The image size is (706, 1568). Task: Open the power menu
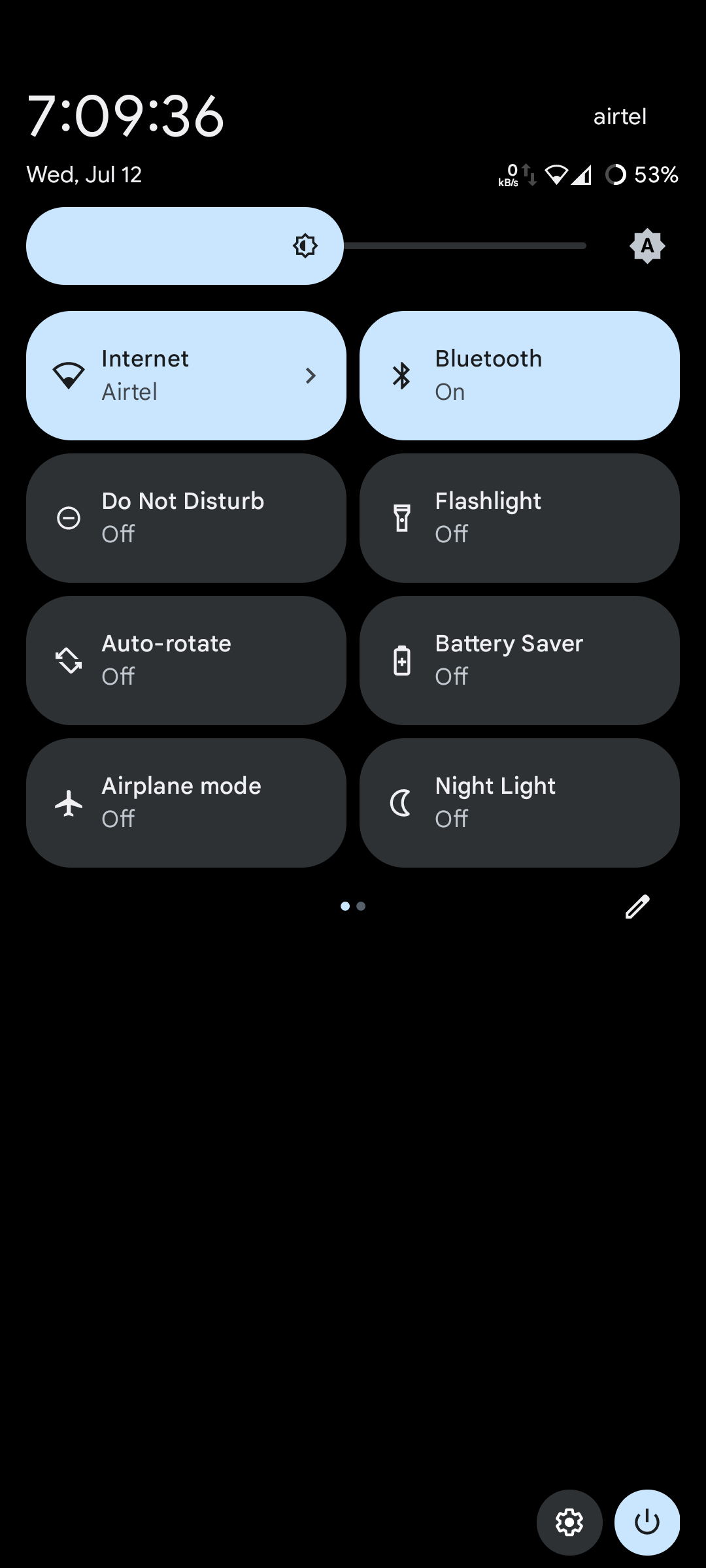click(x=647, y=1522)
